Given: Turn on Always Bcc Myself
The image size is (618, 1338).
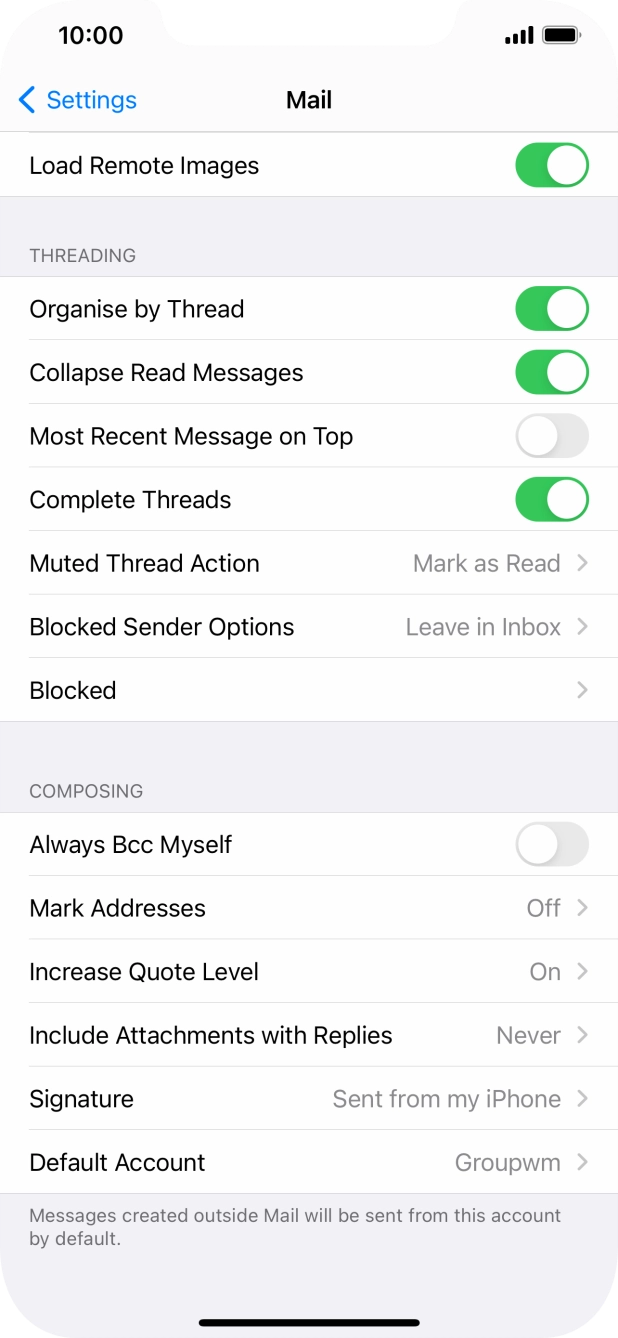Looking at the screenshot, I should click(x=551, y=845).
